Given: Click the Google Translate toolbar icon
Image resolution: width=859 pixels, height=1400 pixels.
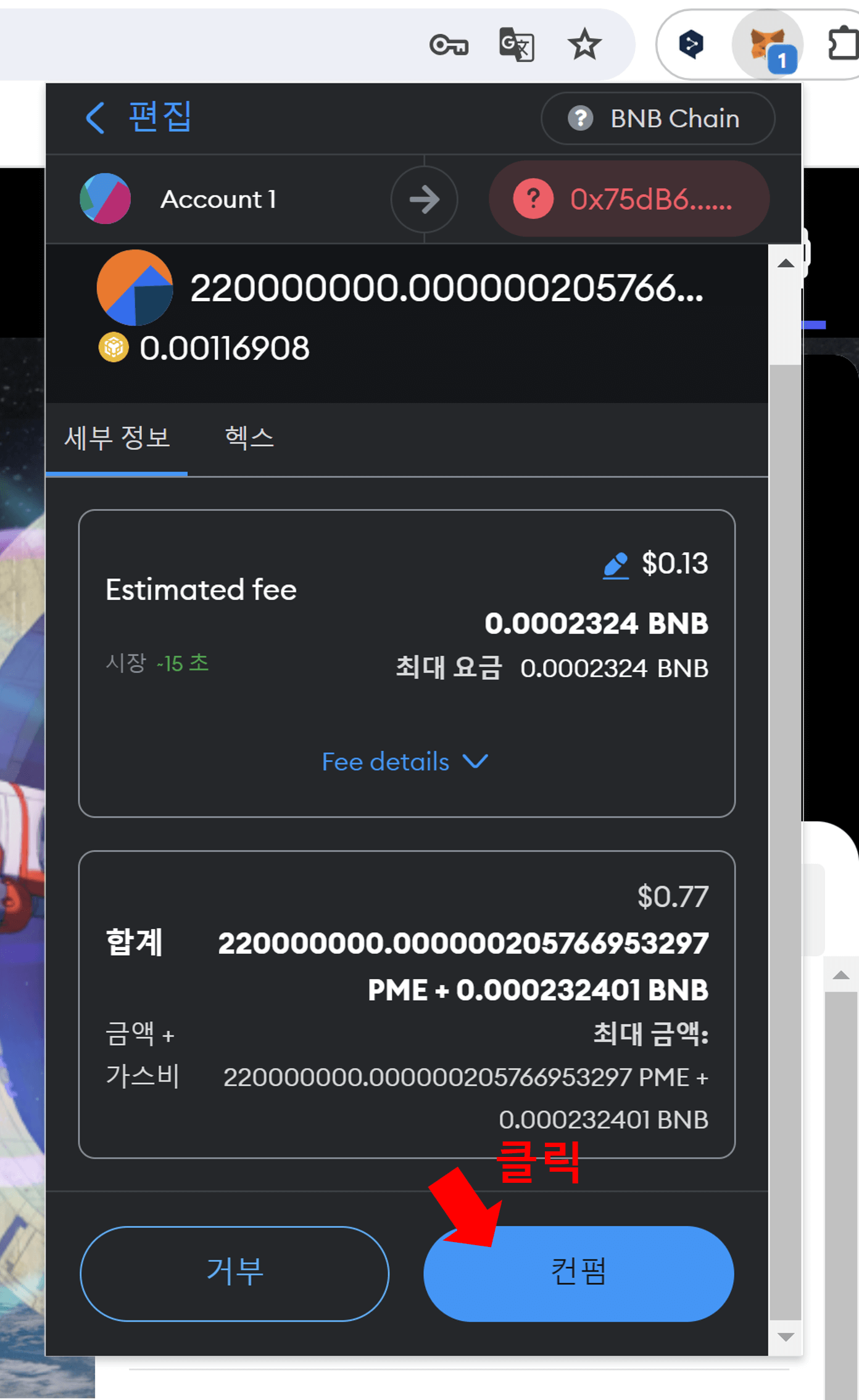Looking at the screenshot, I should tap(516, 44).
